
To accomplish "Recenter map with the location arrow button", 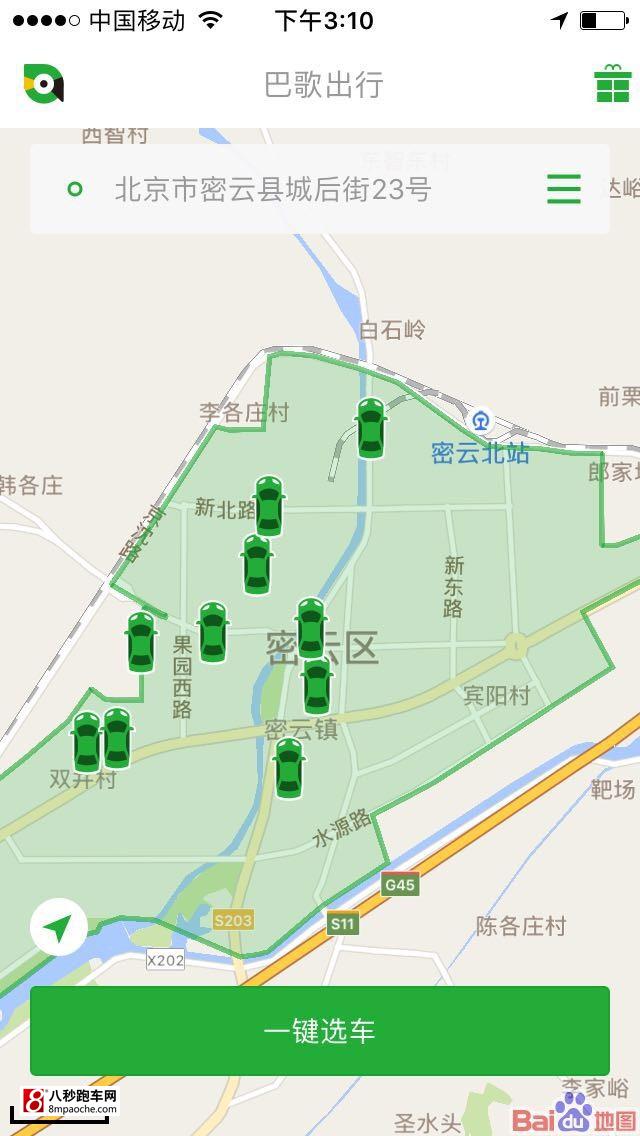I will 59,928.
